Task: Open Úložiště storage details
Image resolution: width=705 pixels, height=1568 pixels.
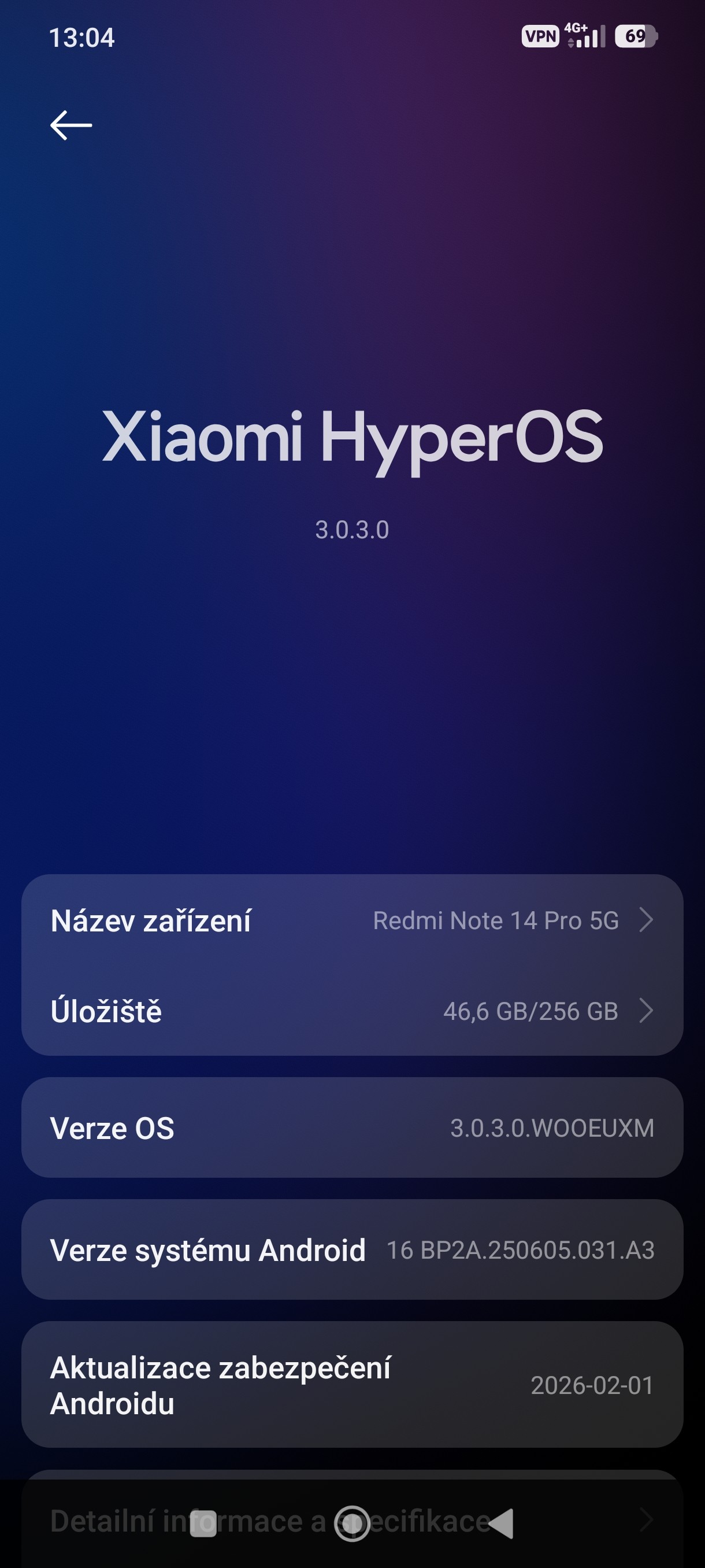Action: 351,1011
